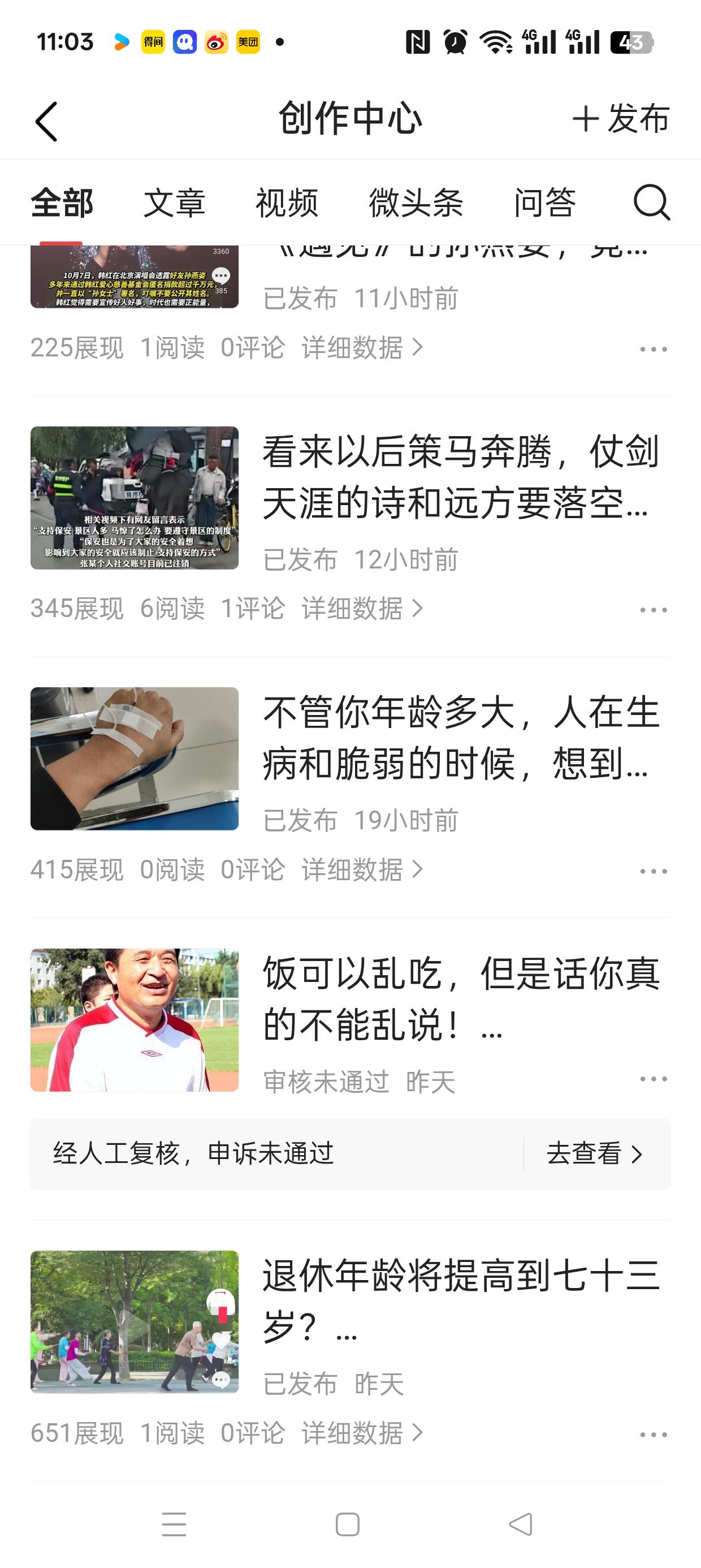Open the post 饭可以乱吃
The width and height of the screenshot is (701, 1568).
(x=461, y=999)
